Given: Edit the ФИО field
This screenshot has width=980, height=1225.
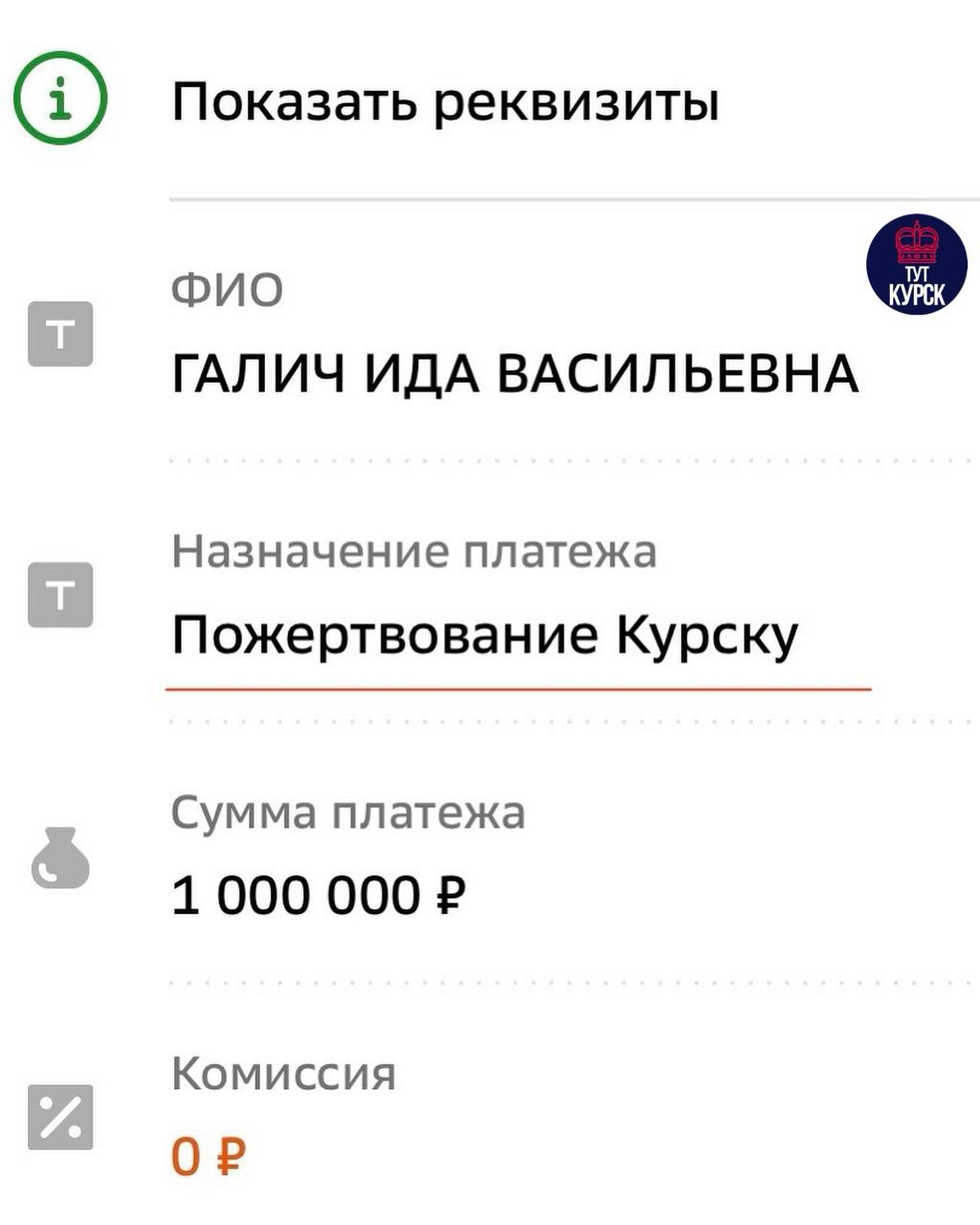Looking at the screenshot, I should click(515, 373).
